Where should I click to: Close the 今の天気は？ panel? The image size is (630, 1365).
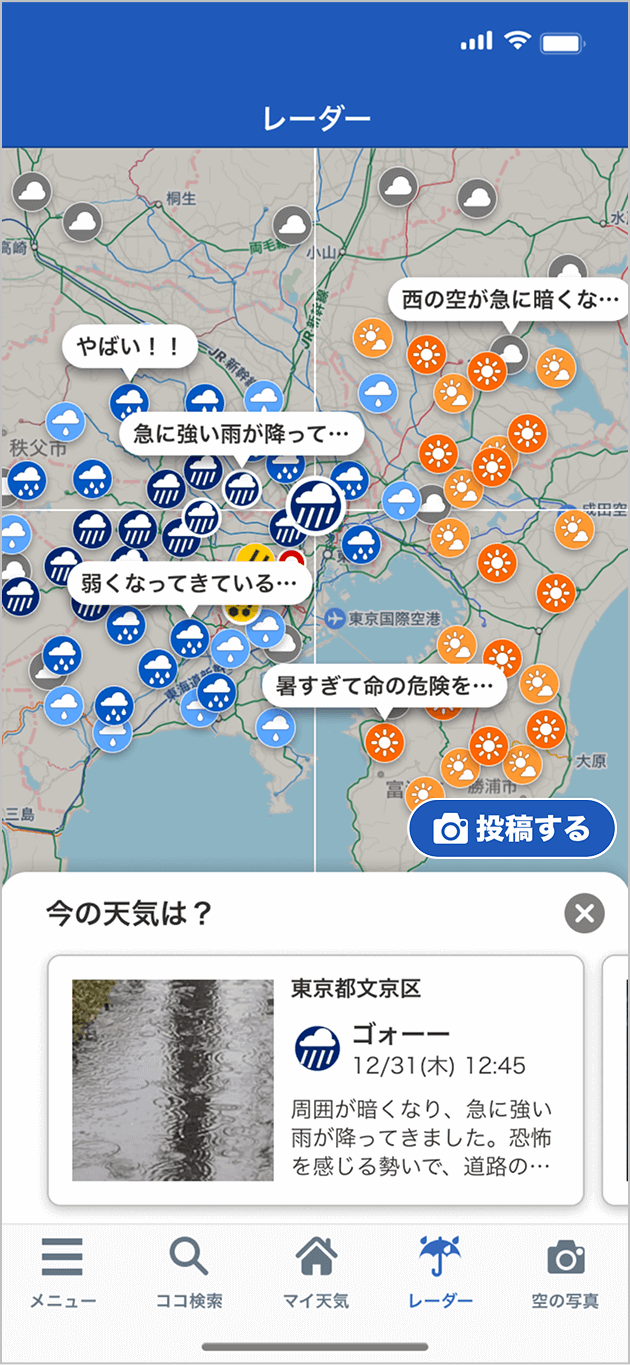(585, 913)
